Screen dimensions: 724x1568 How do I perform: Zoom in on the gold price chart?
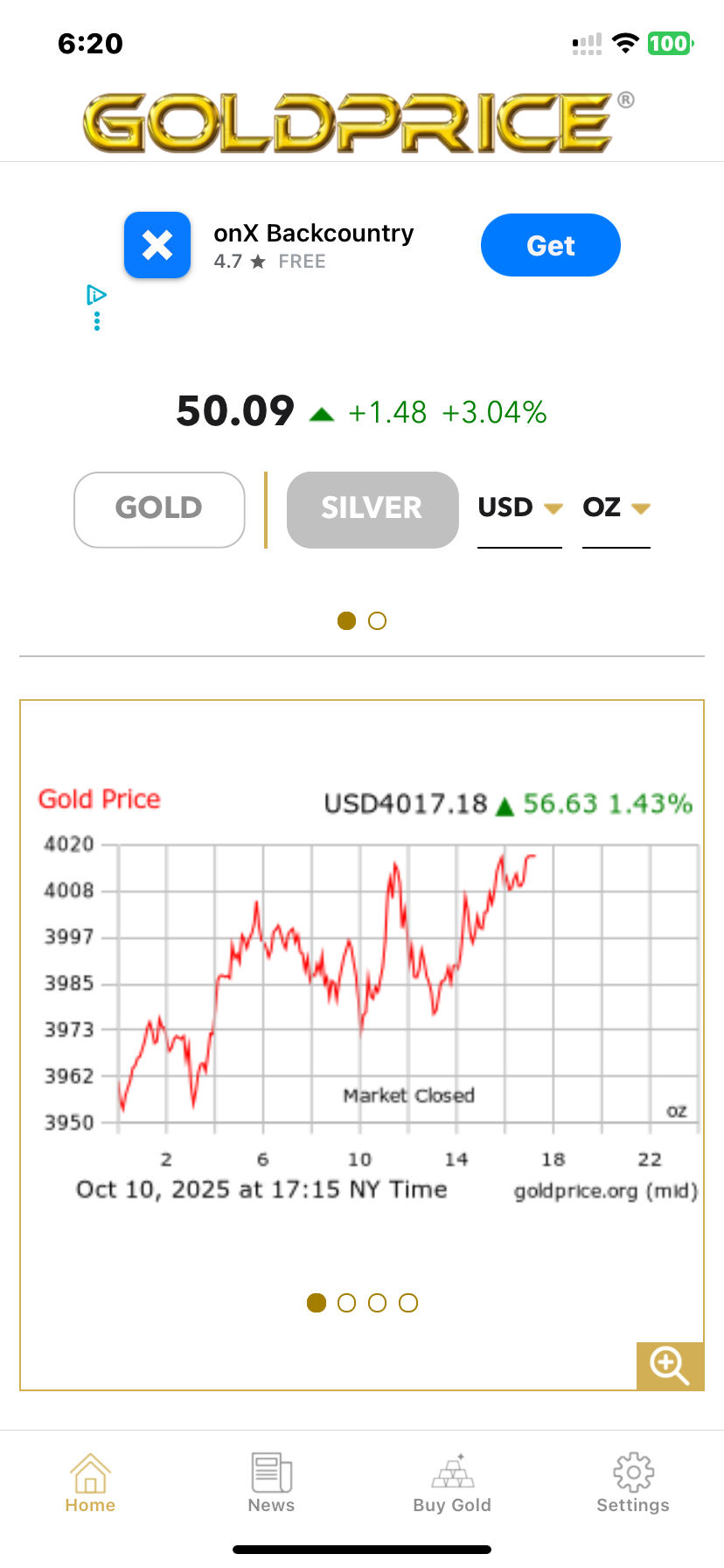click(x=669, y=1365)
